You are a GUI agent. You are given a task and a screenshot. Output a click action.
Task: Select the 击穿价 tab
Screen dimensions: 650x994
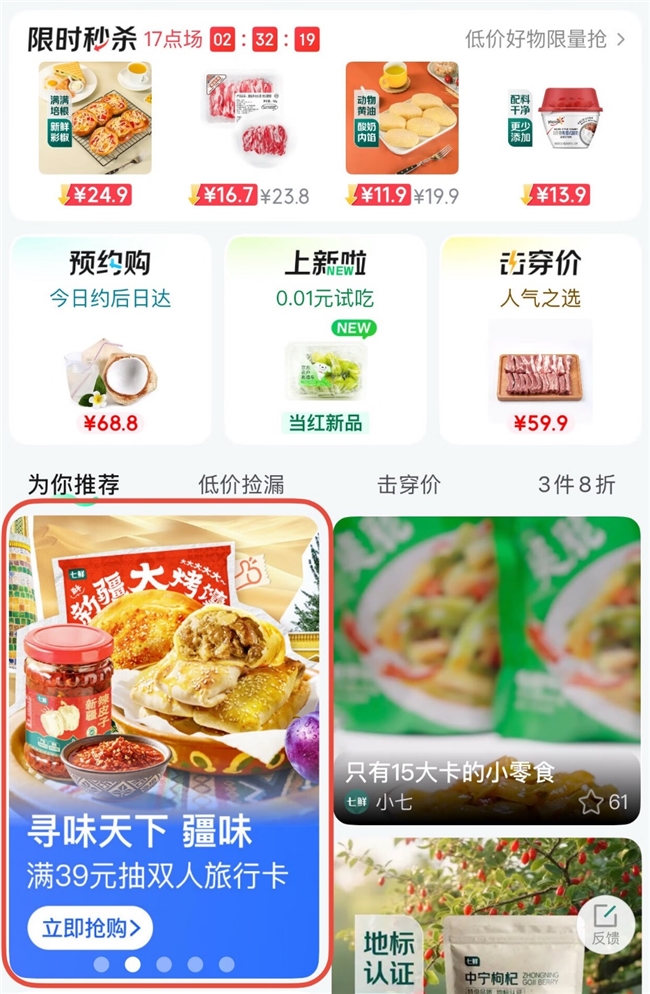point(408,485)
